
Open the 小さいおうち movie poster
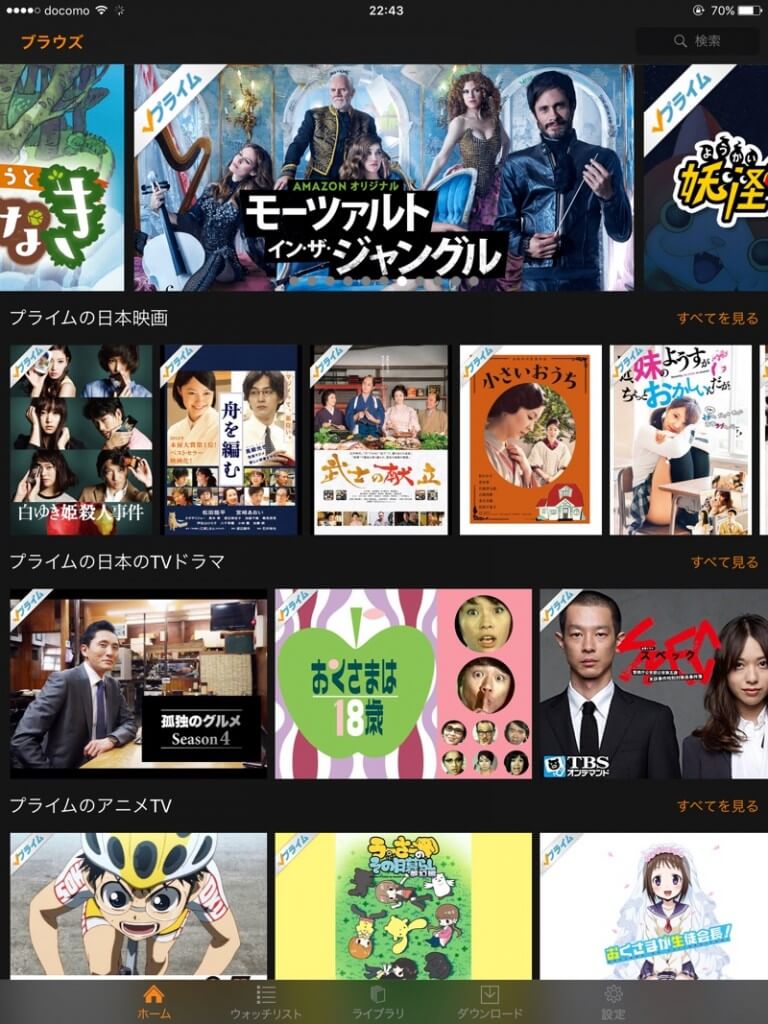tap(531, 440)
